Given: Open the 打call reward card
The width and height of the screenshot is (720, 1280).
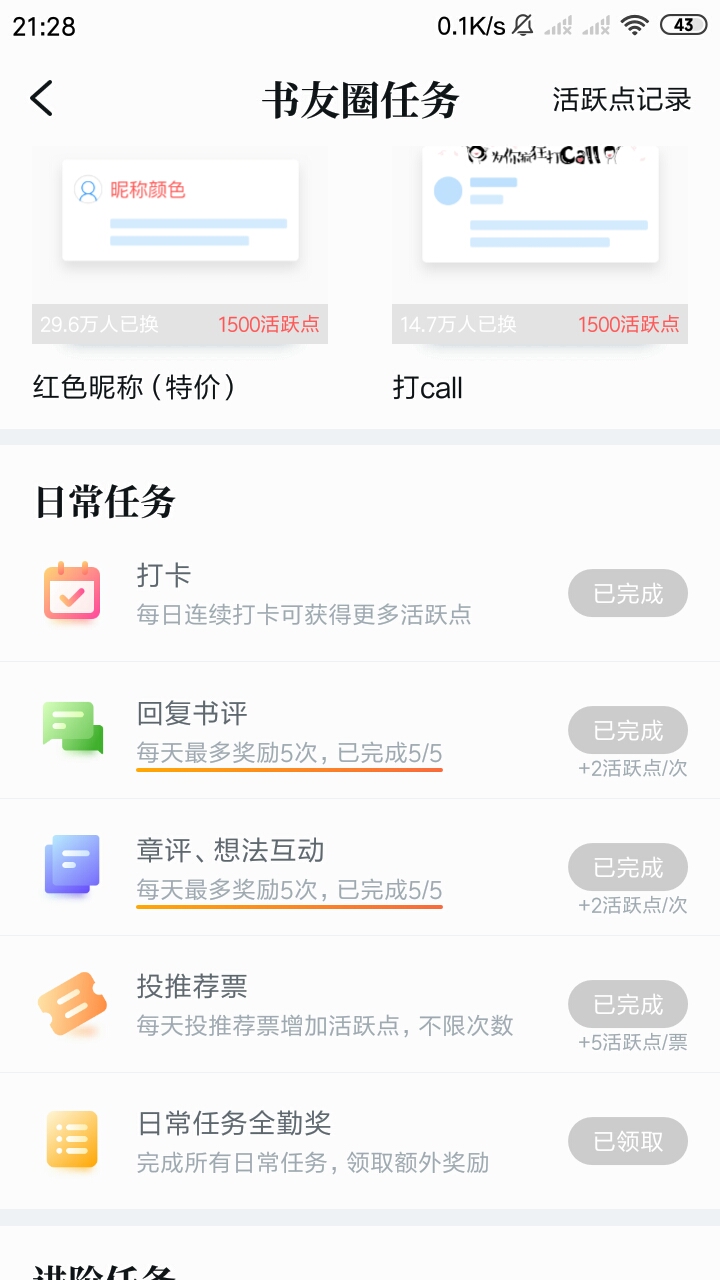Looking at the screenshot, I should point(540,274).
